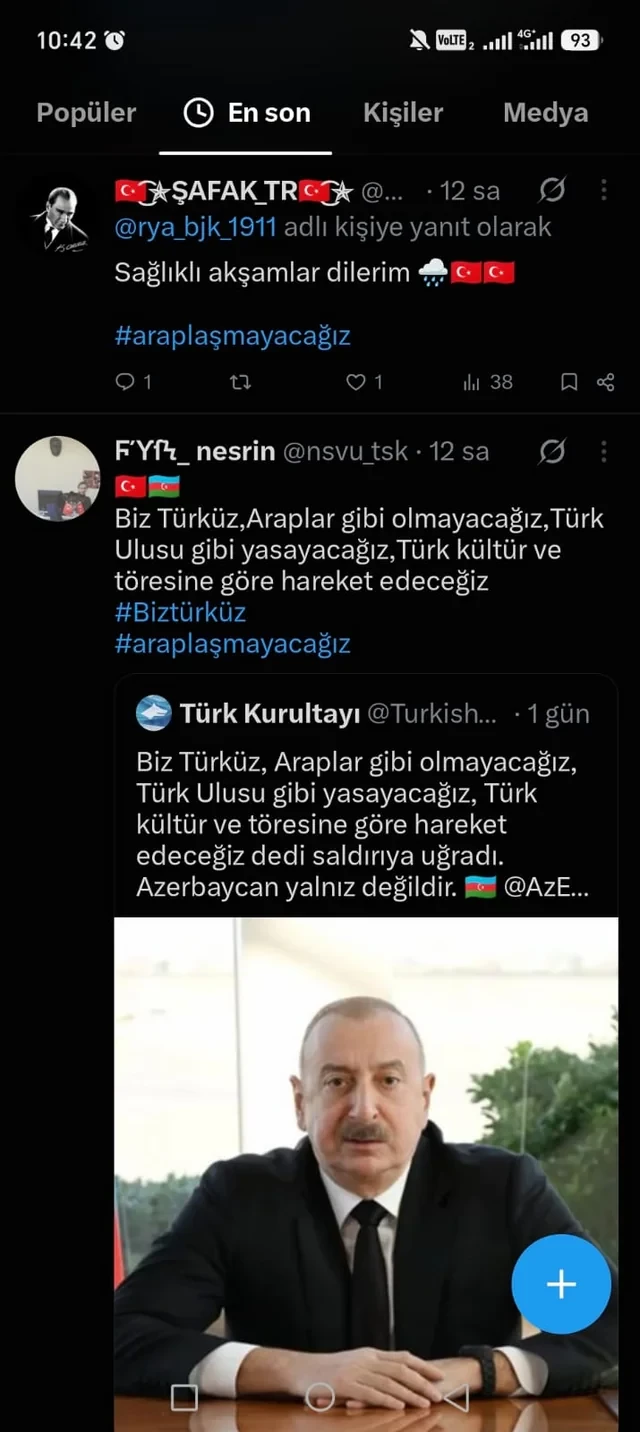Image resolution: width=640 pixels, height=1432 pixels.
Task: Switch to the Popüler tab
Action: click(86, 113)
